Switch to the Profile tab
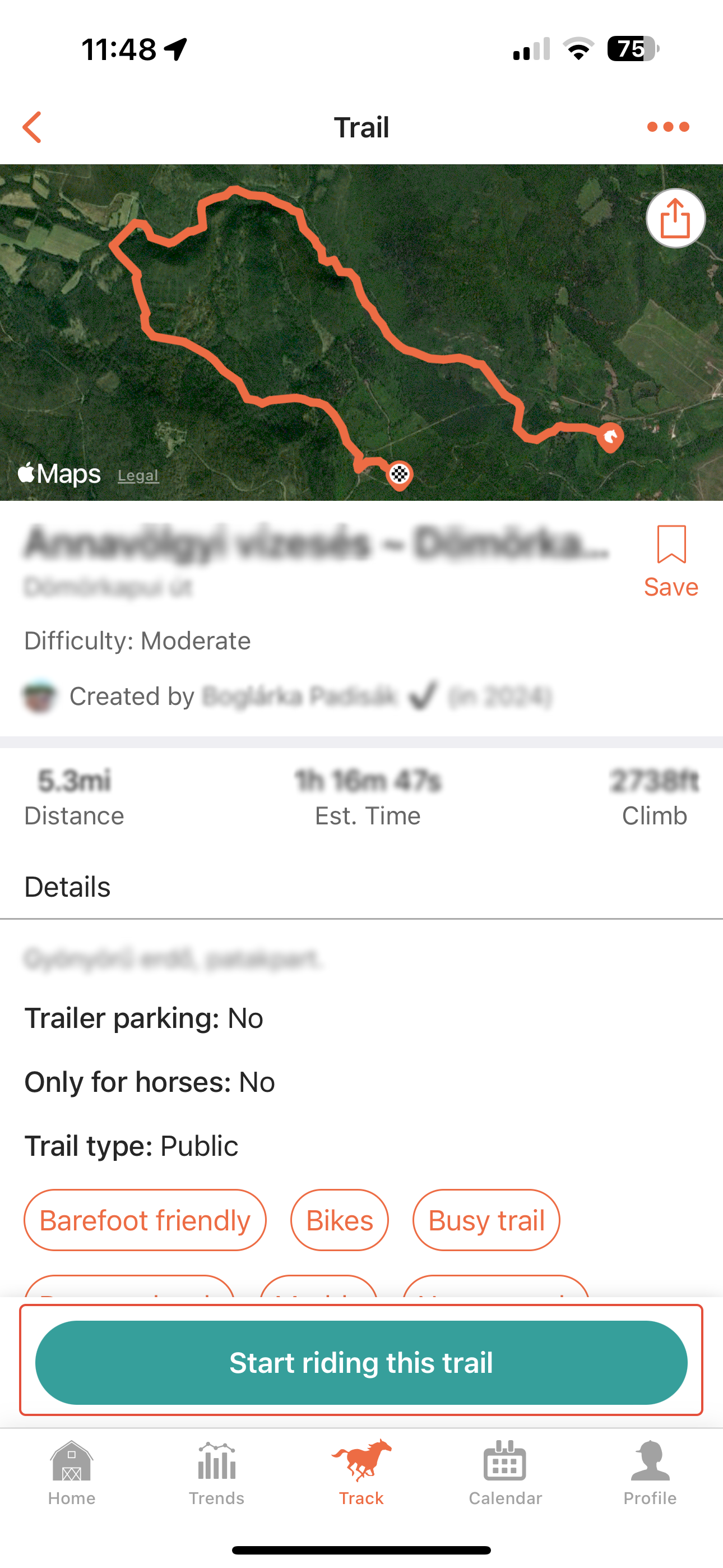This screenshot has height=1568, width=723. (650, 1472)
